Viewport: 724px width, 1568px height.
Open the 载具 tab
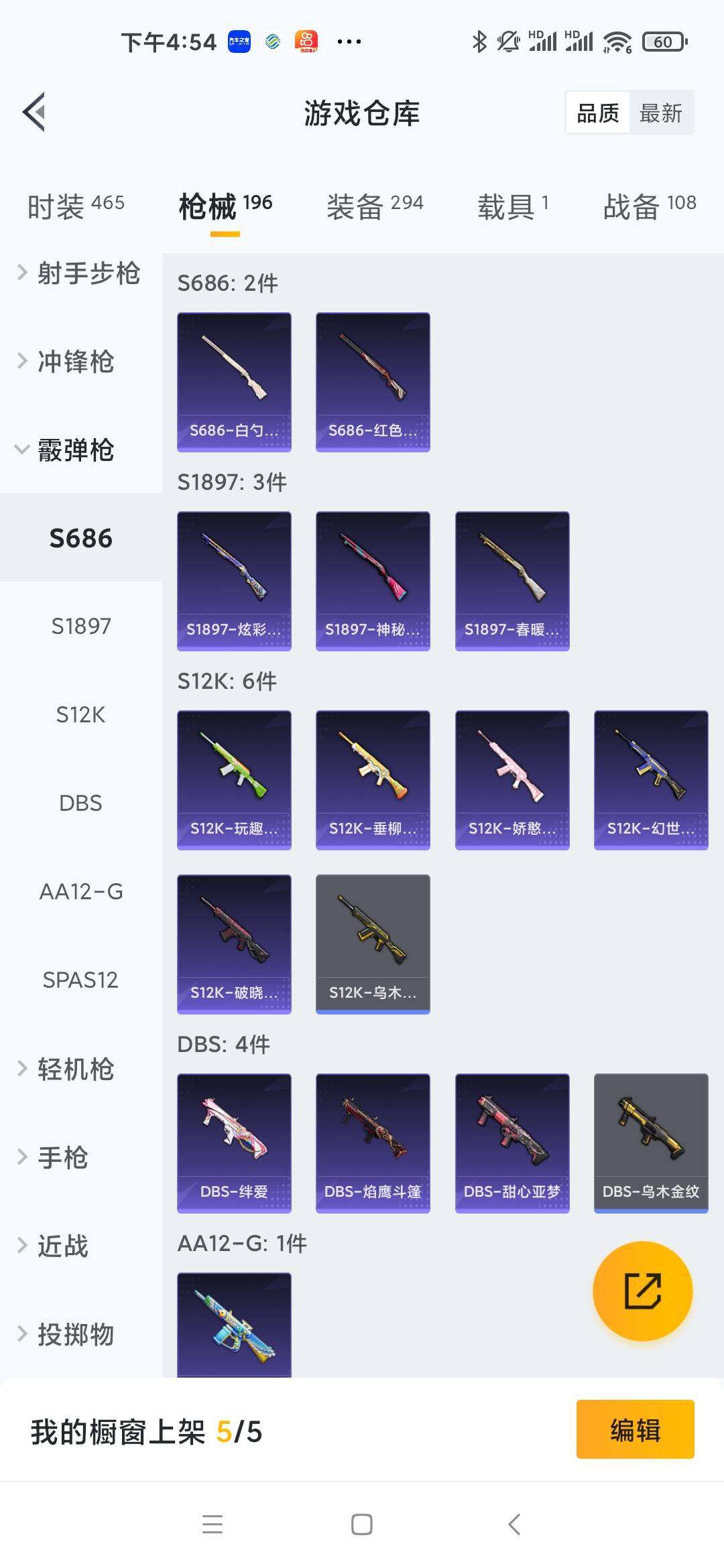click(x=513, y=206)
